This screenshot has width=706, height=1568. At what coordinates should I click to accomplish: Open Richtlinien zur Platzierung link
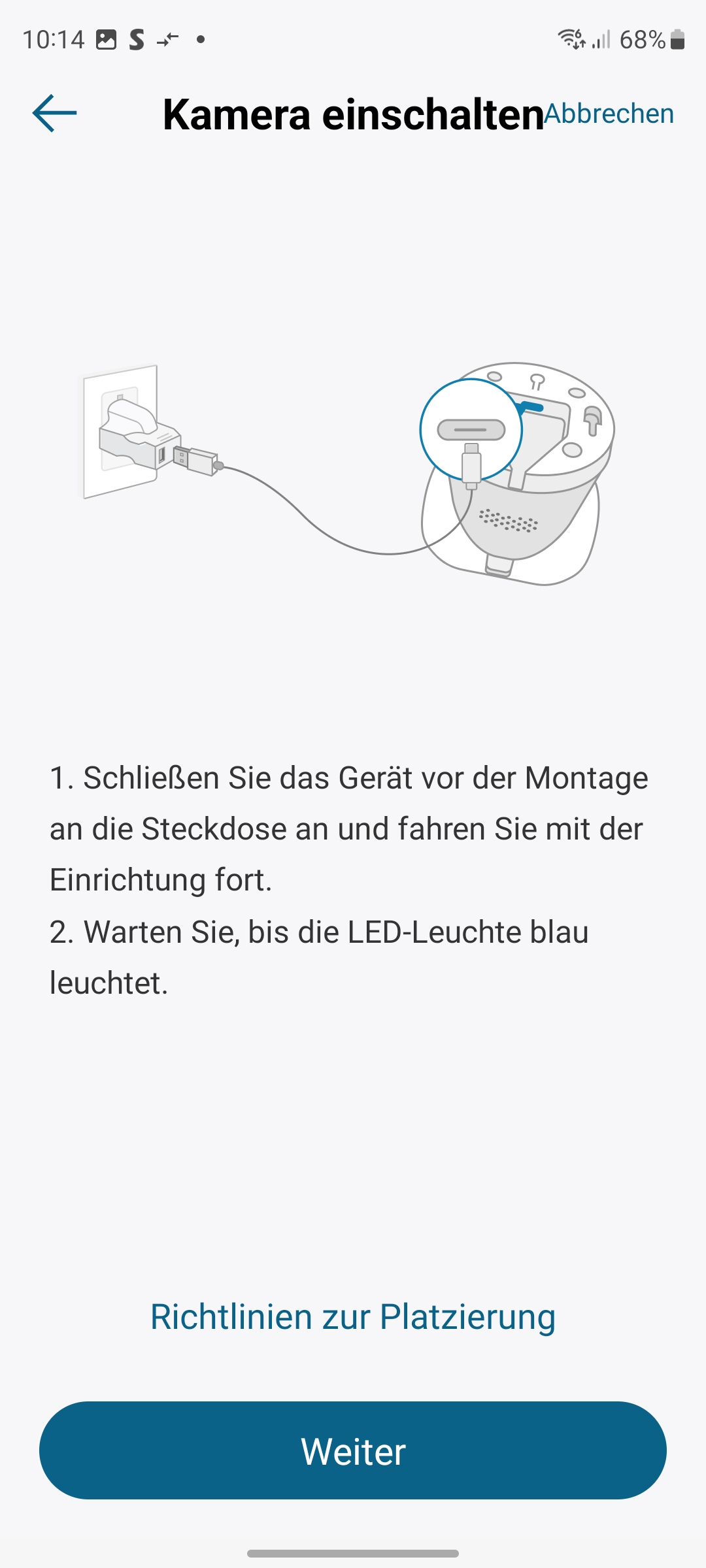click(353, 1316)
